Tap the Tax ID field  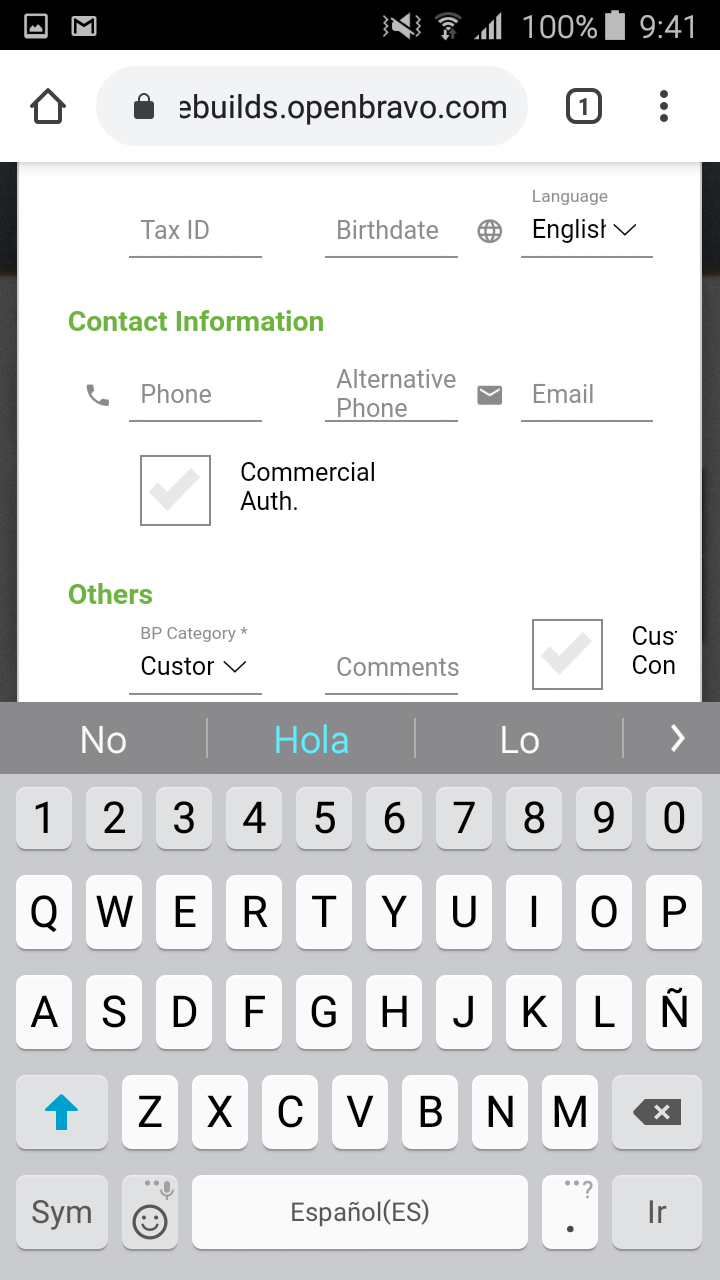tap(195, 231)
